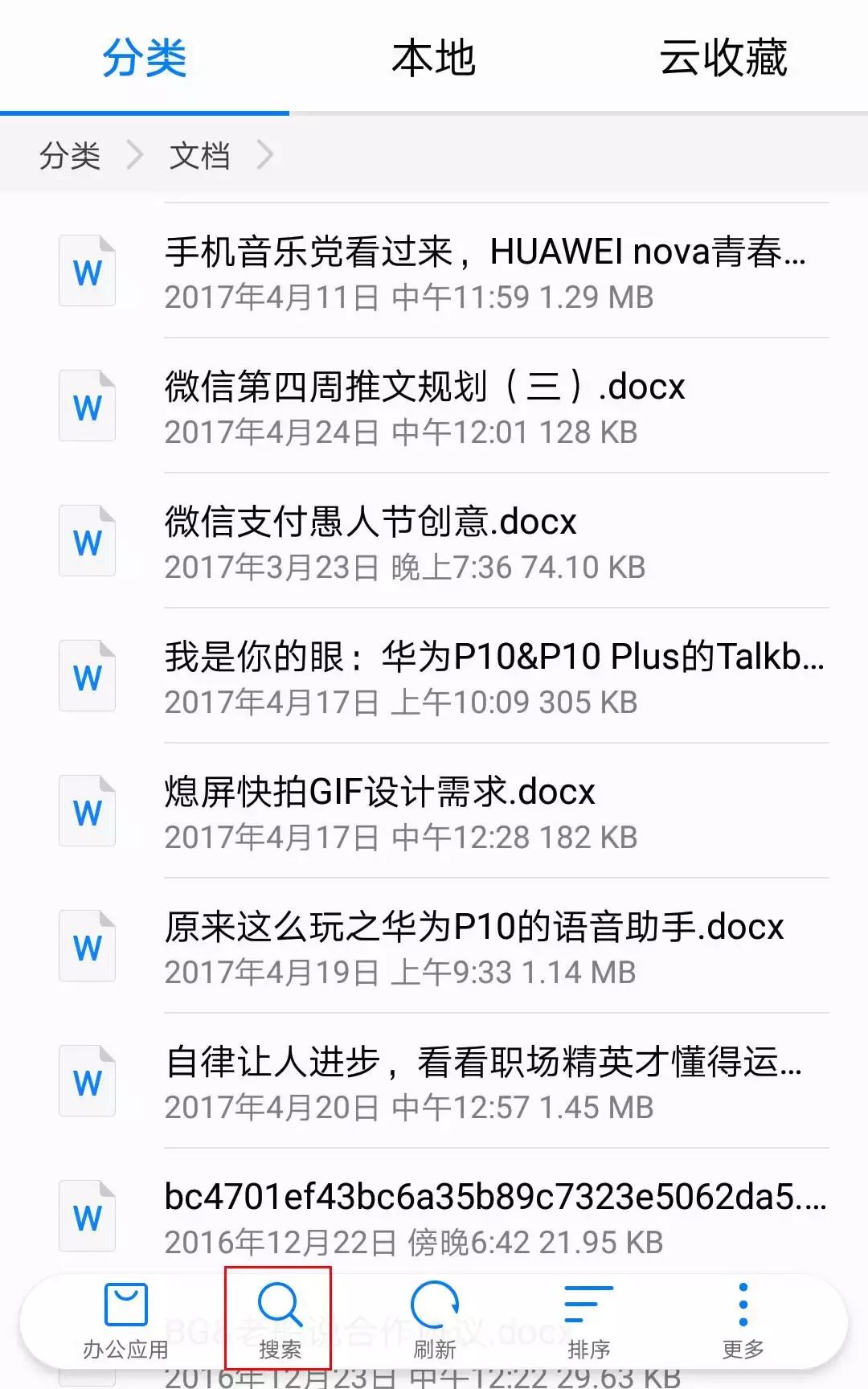Open 分类 in the breadcrumb path
This screenshot has height=1389, width=868.
(71, 156)
